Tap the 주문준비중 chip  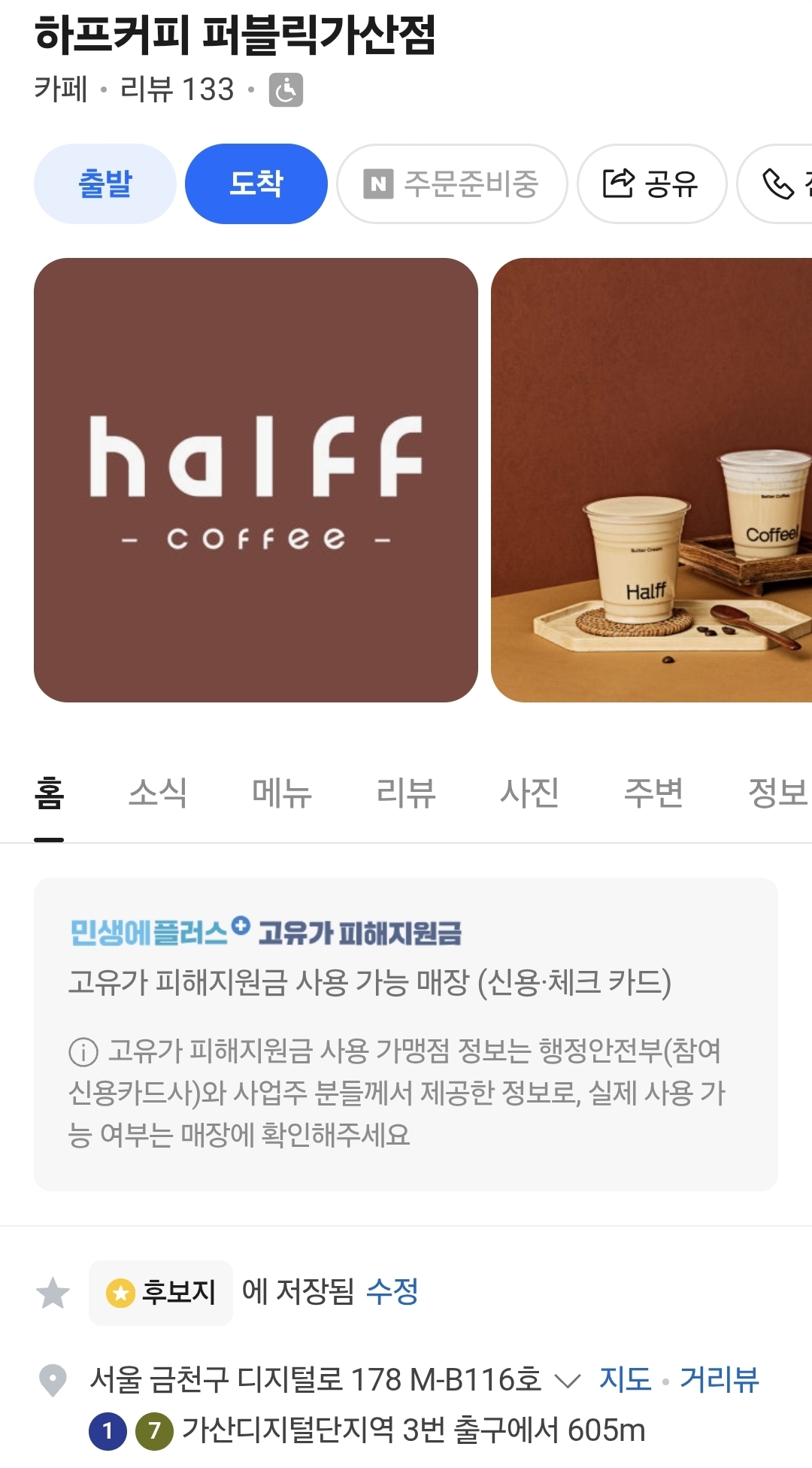click(x=452, y=183)
